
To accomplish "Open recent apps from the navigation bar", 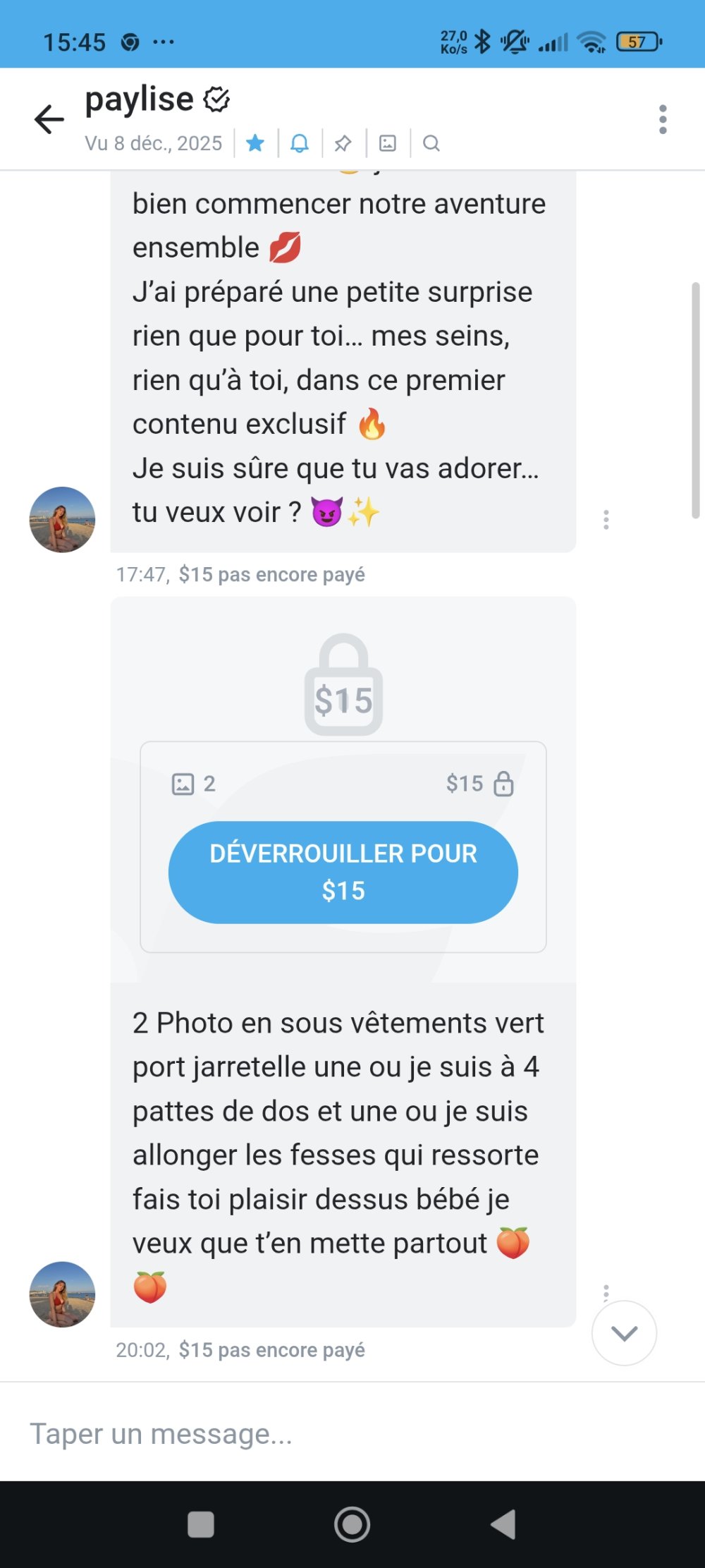I will (x=201, y=1524).
